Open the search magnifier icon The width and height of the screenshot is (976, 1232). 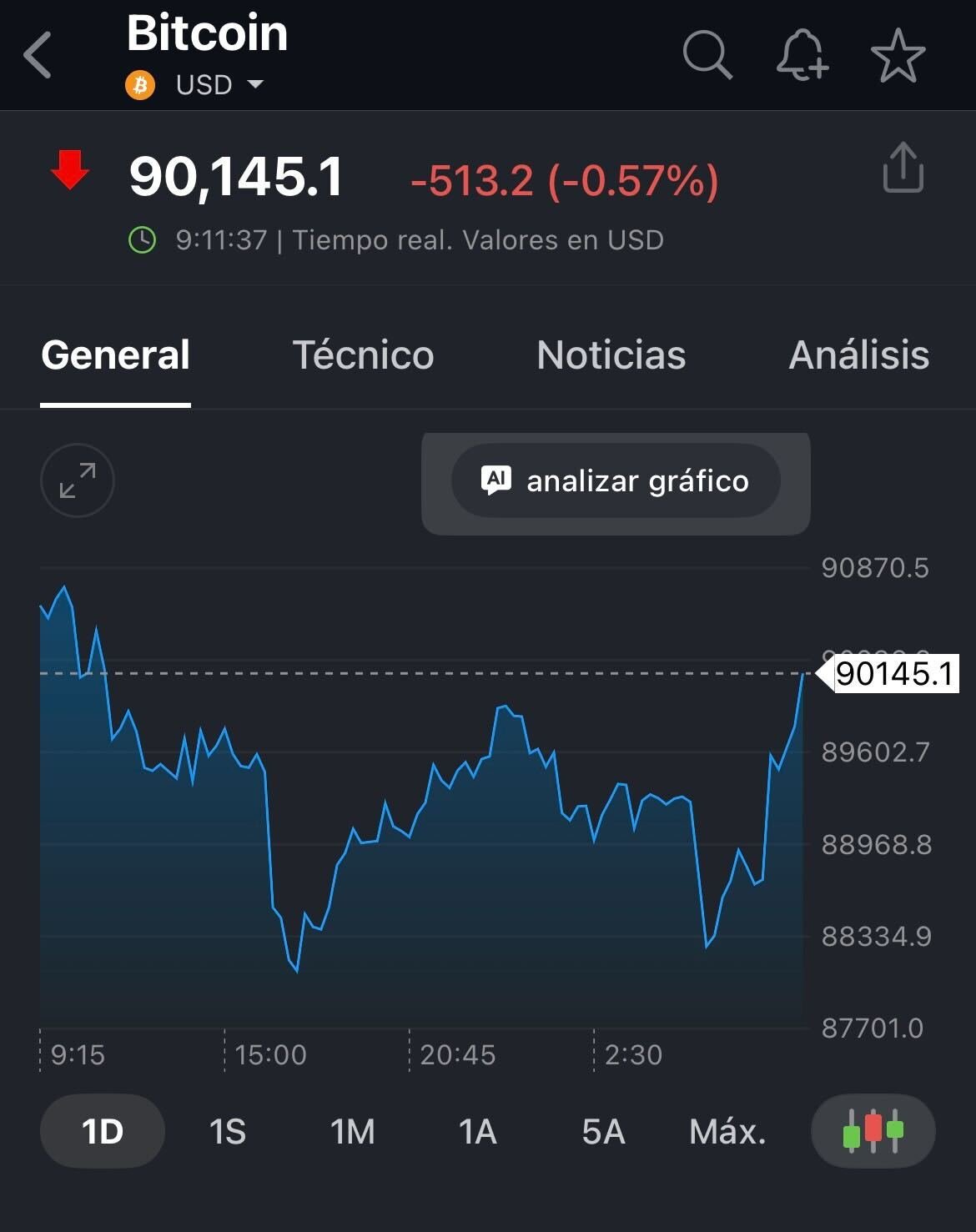(x=707, y=55)
